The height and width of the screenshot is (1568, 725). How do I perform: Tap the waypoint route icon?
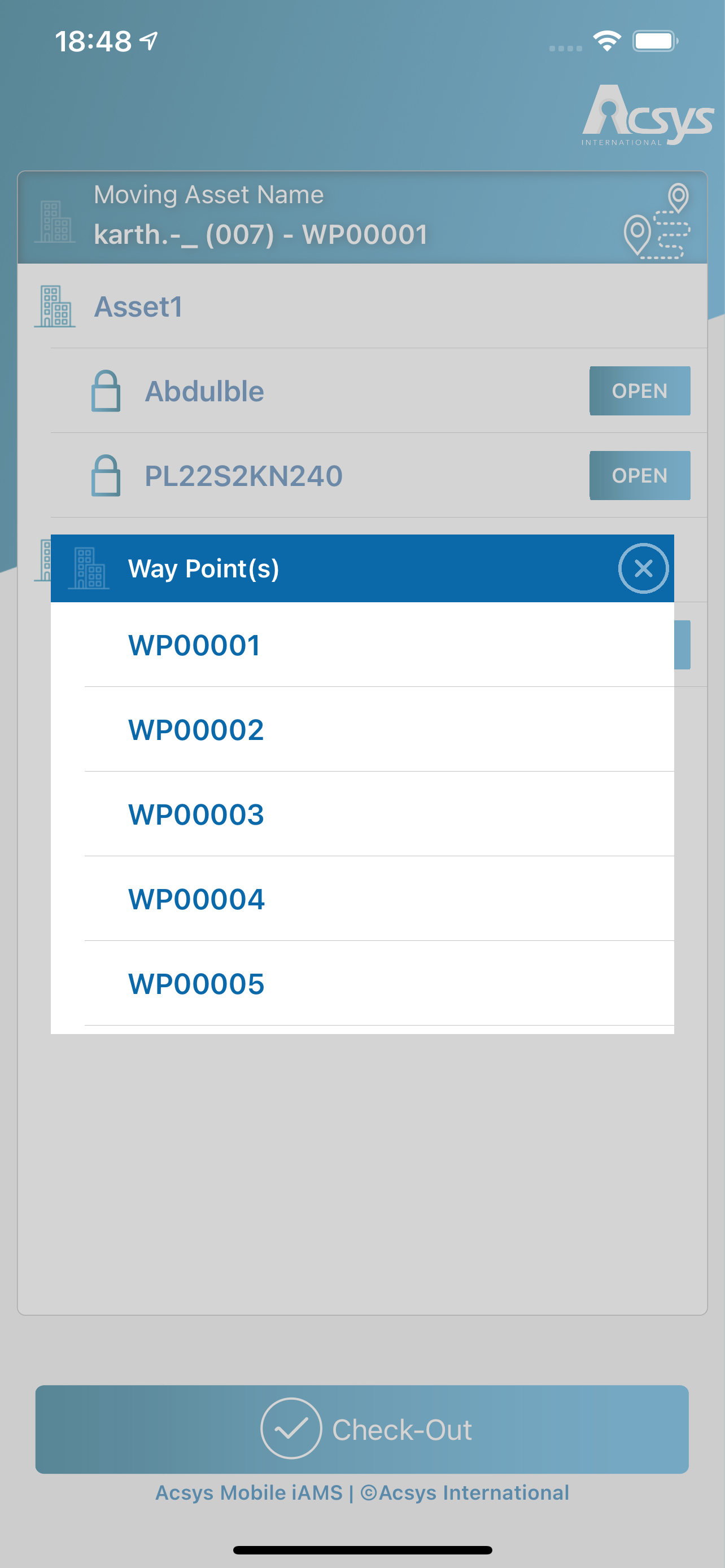point(657,220)
